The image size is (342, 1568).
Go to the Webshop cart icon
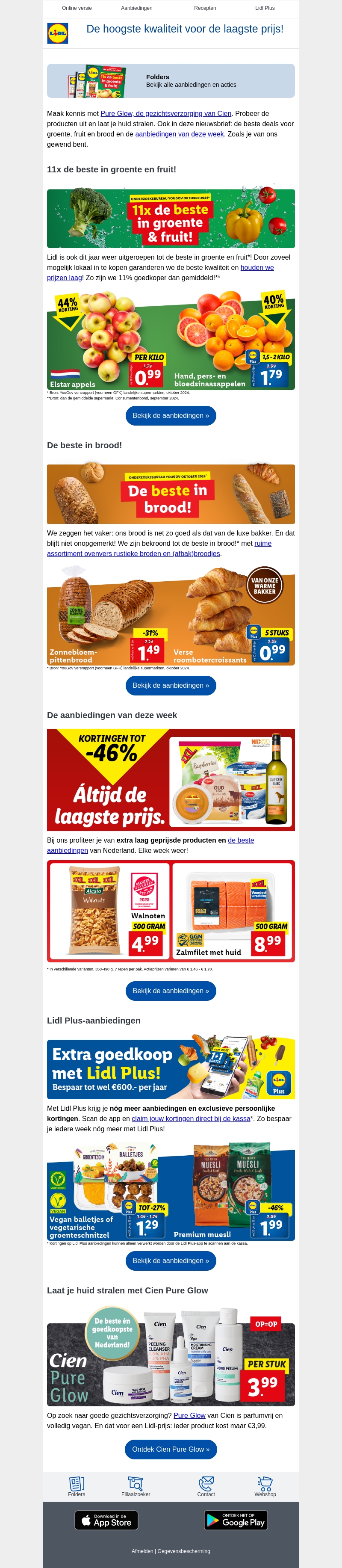[265, 1486]
